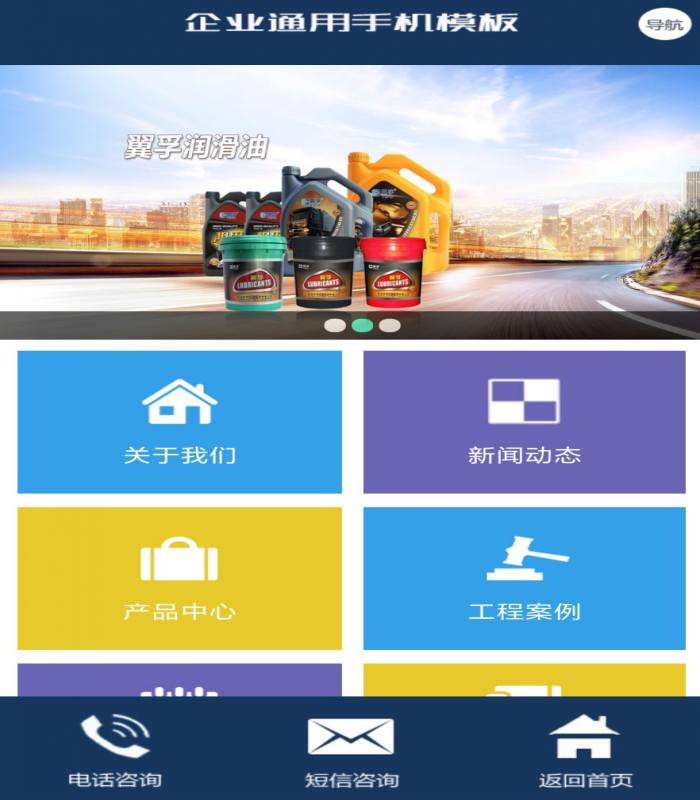Open the 导航 menu button

pyautogui.click(x=665, y=25)
